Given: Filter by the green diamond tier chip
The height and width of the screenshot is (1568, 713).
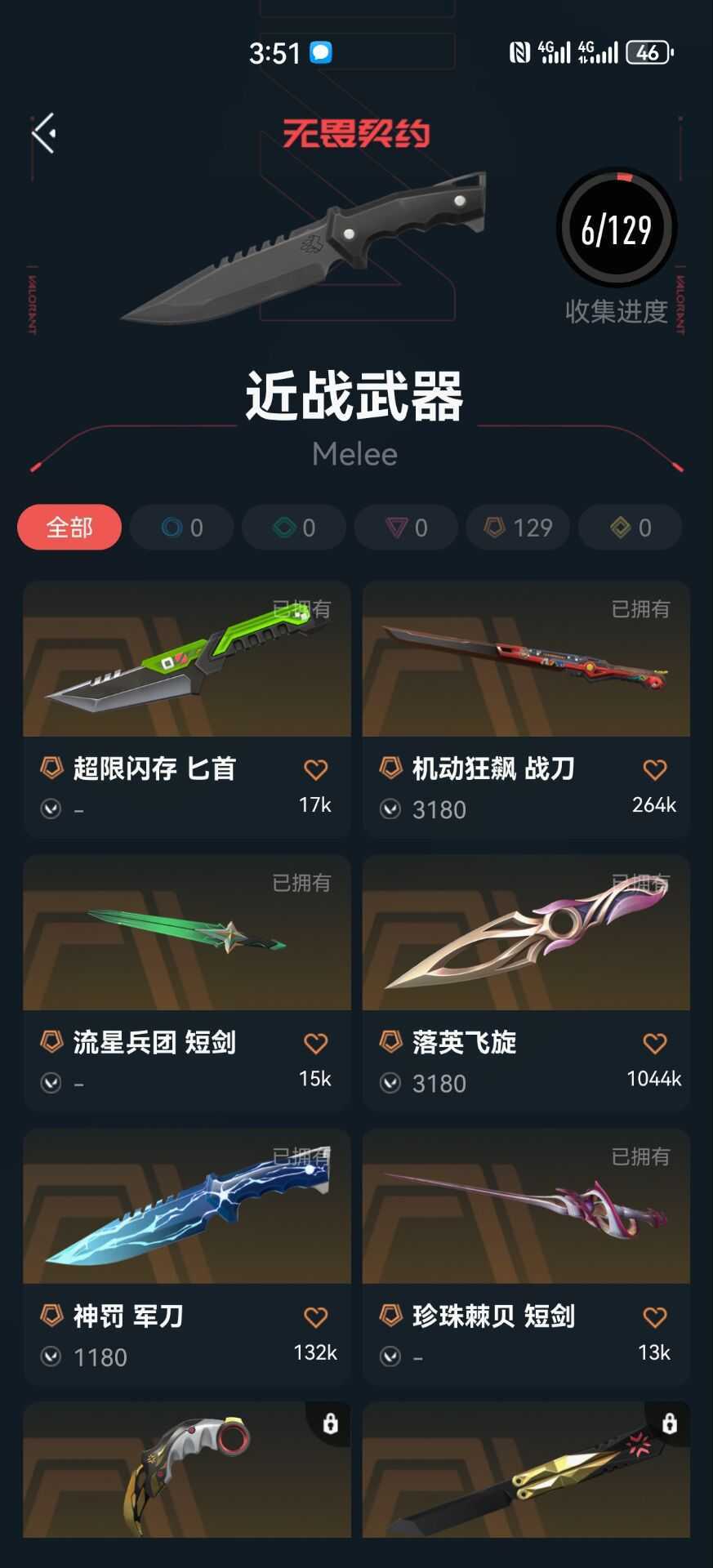Looking at the screenshot, I should pos(294,528).
